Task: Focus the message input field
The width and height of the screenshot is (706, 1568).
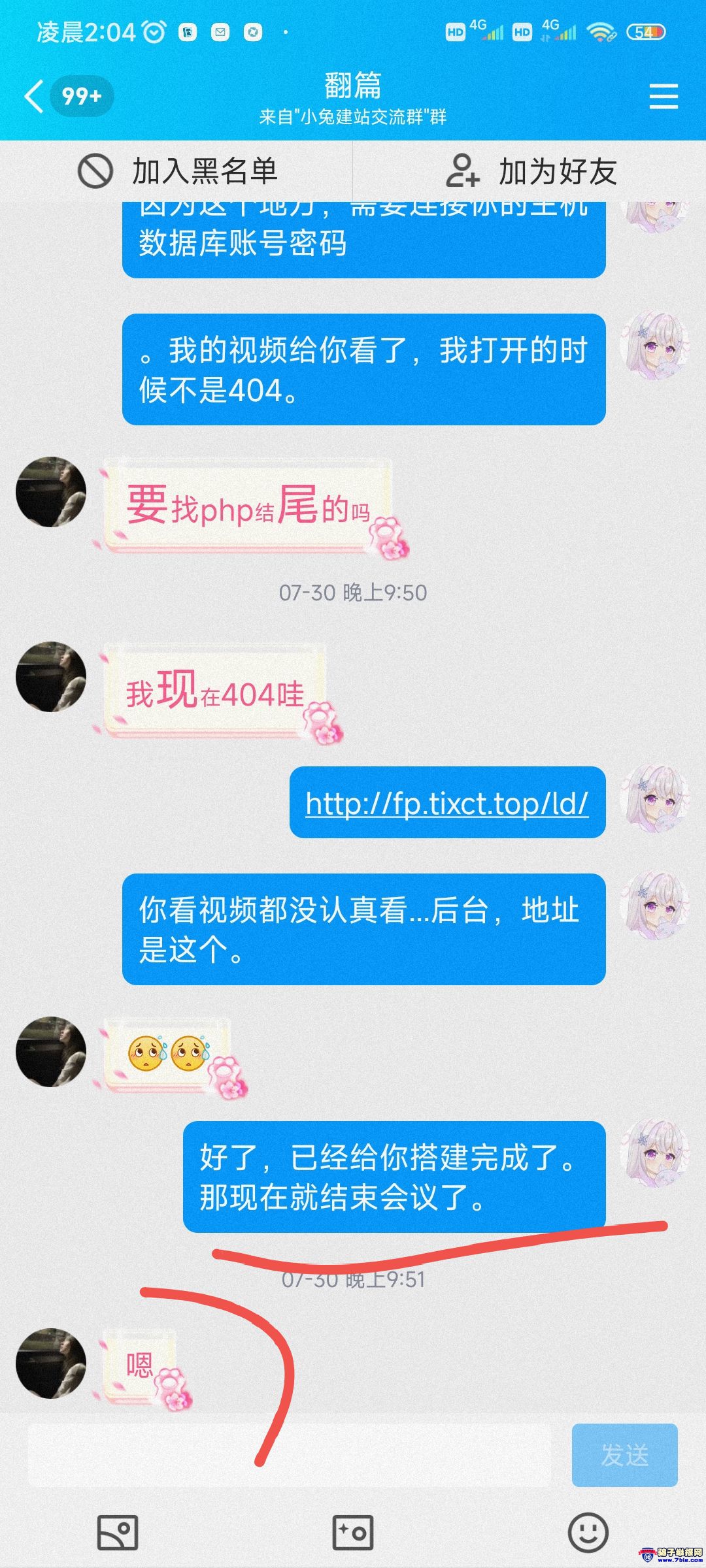Action: click(x=288, y=1455)
